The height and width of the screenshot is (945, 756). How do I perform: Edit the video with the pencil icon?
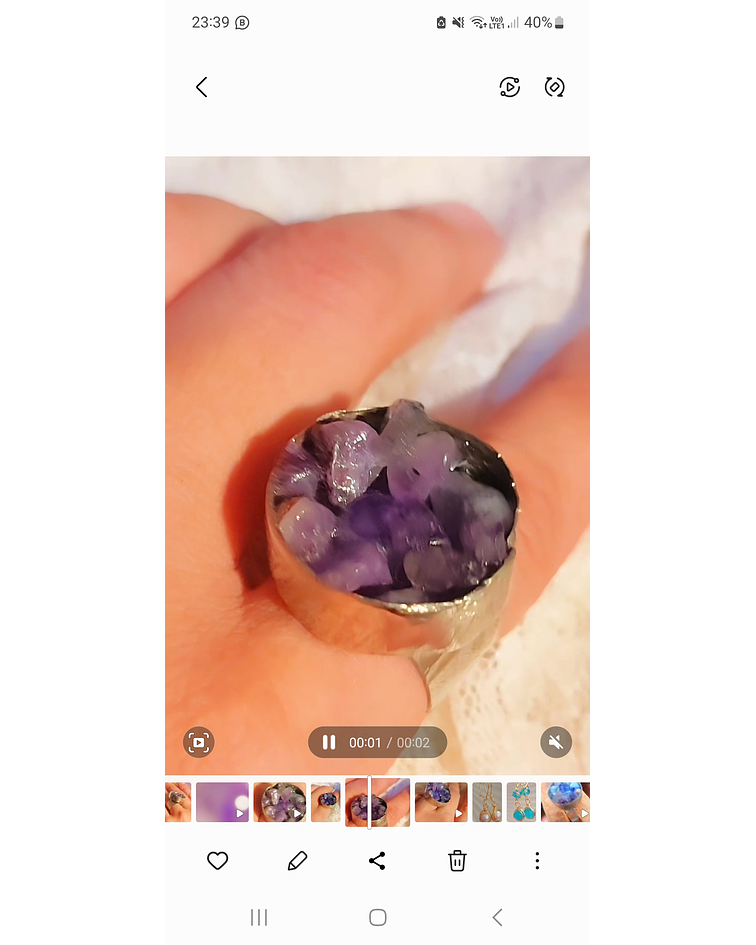point(297,861)
